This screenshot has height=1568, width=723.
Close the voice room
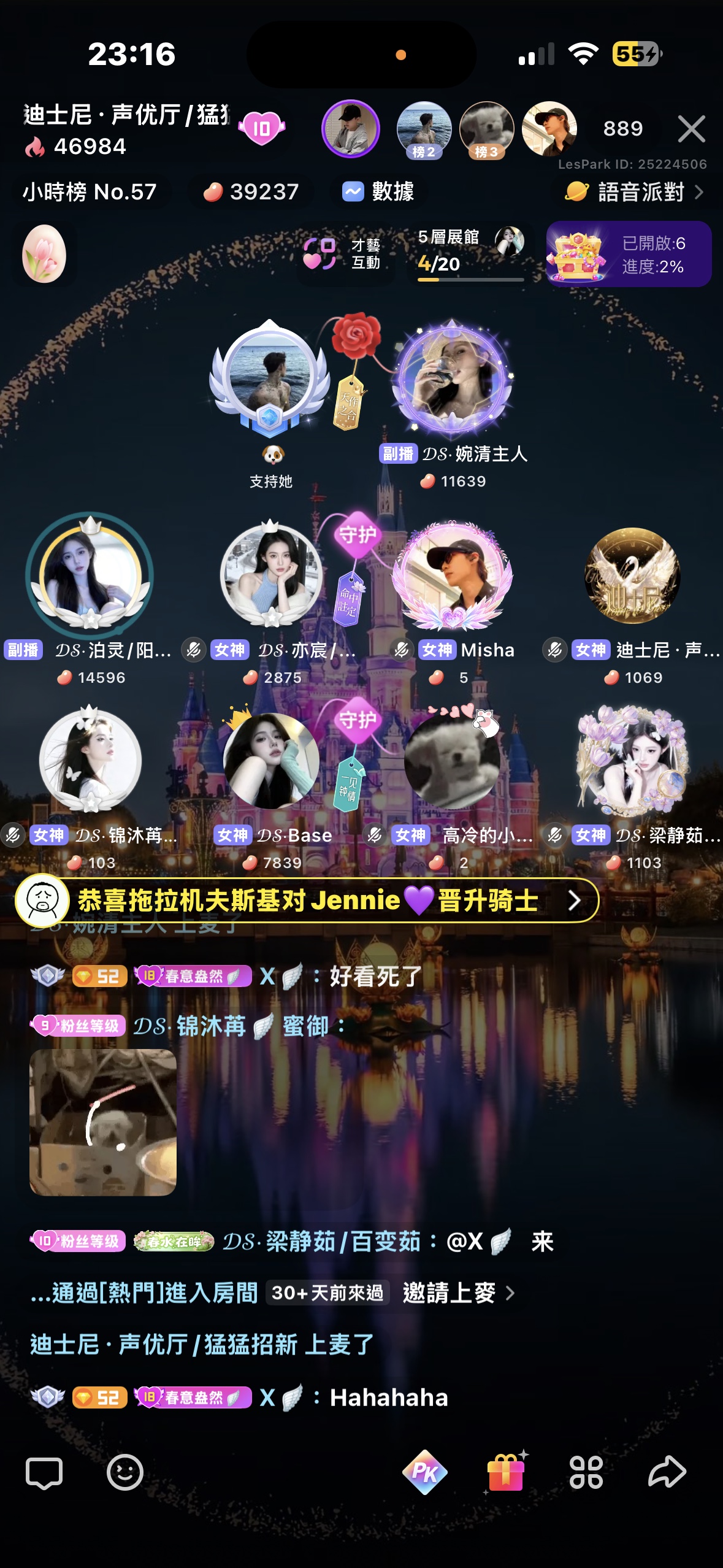pyautogui.click(x=691, y=129)
